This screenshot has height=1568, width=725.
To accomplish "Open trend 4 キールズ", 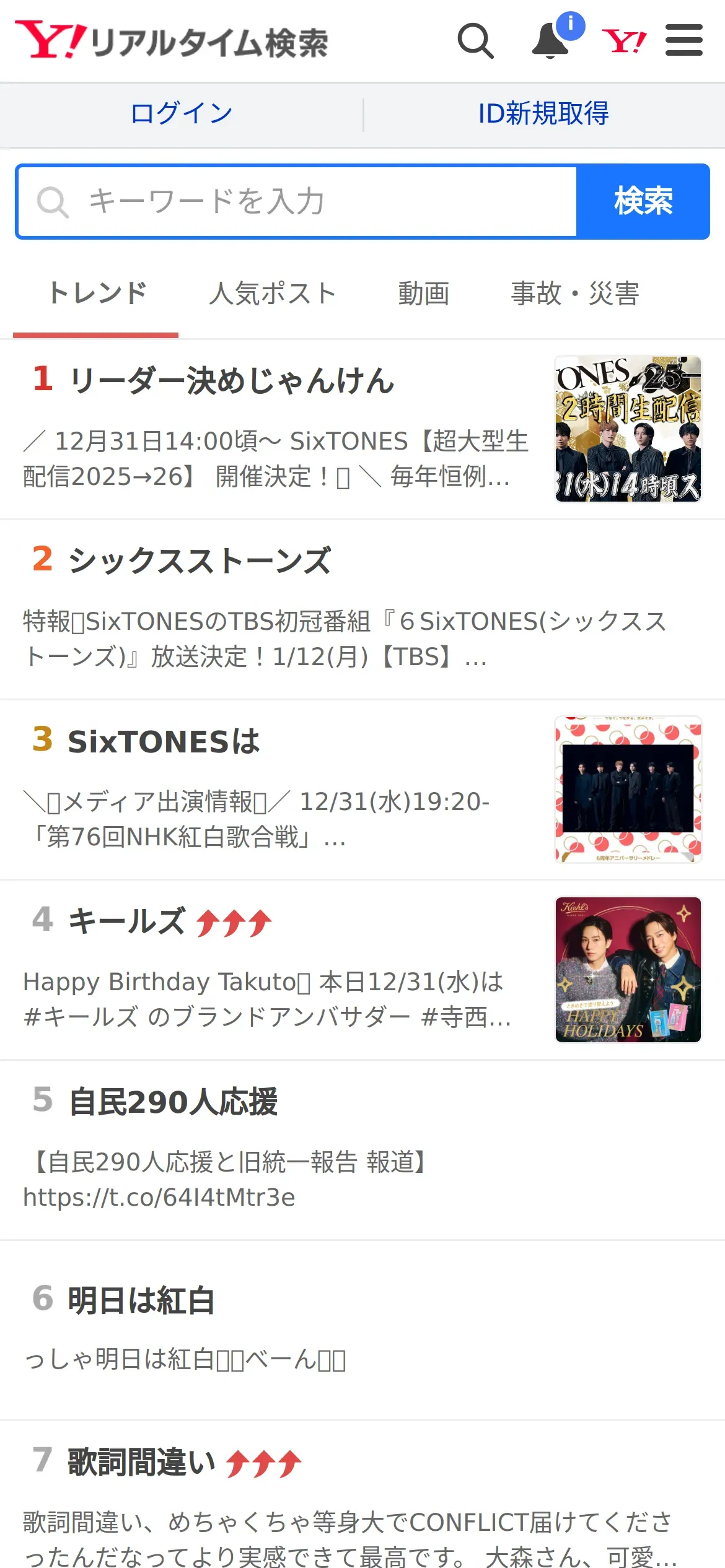I will pos(362,970).
